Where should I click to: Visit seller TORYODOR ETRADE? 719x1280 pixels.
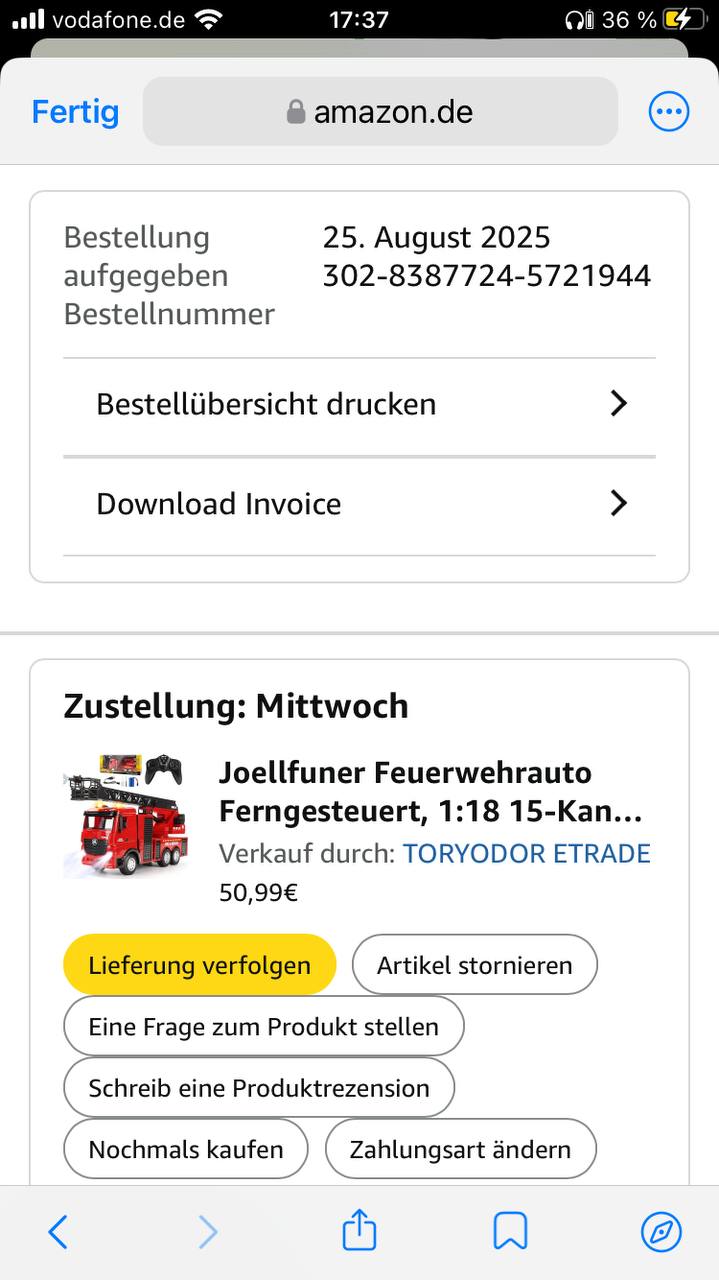click(526, 853)
